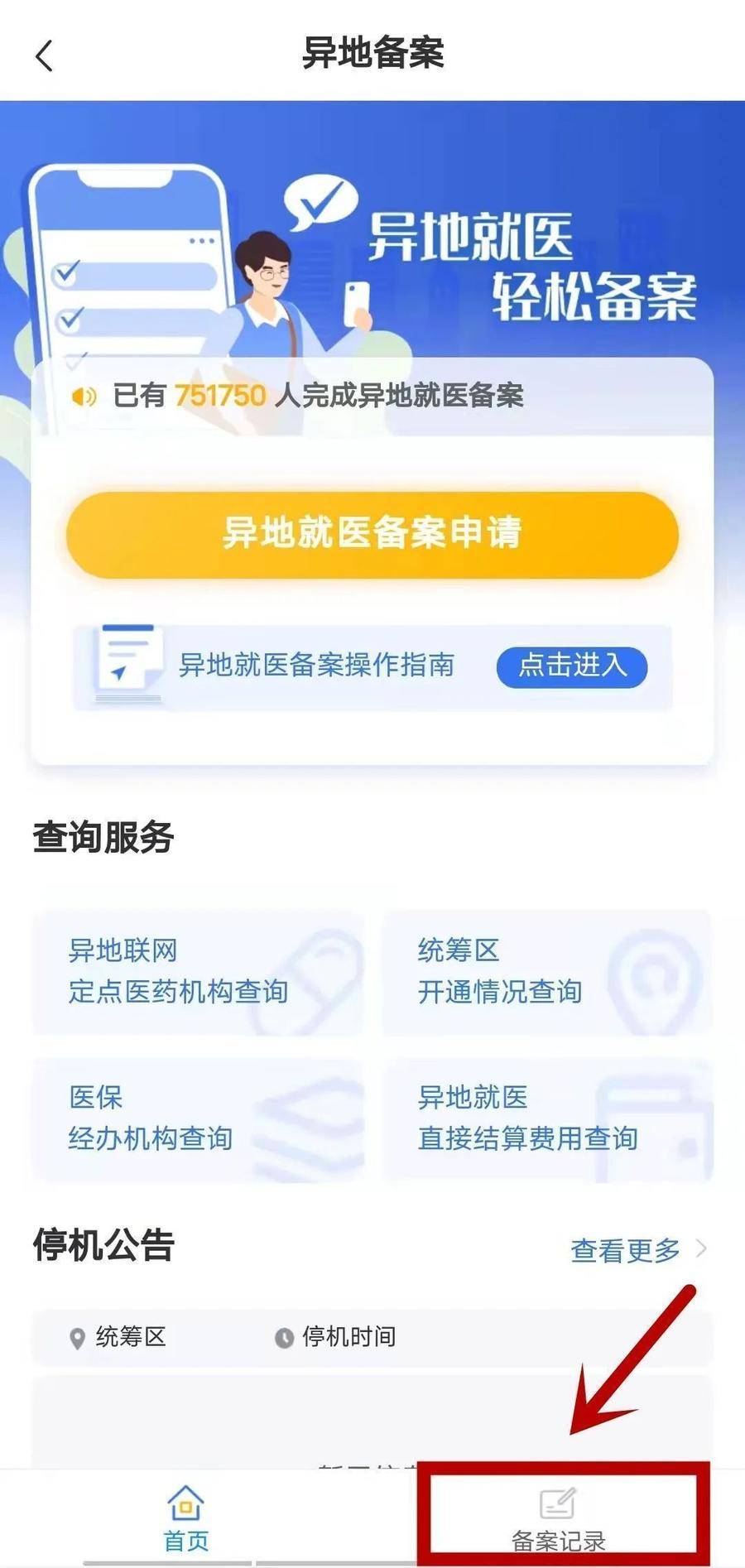745x1568 pixels.
Task: Tap 点击进入 for the operation guide
Action: (x=571, y=666)
